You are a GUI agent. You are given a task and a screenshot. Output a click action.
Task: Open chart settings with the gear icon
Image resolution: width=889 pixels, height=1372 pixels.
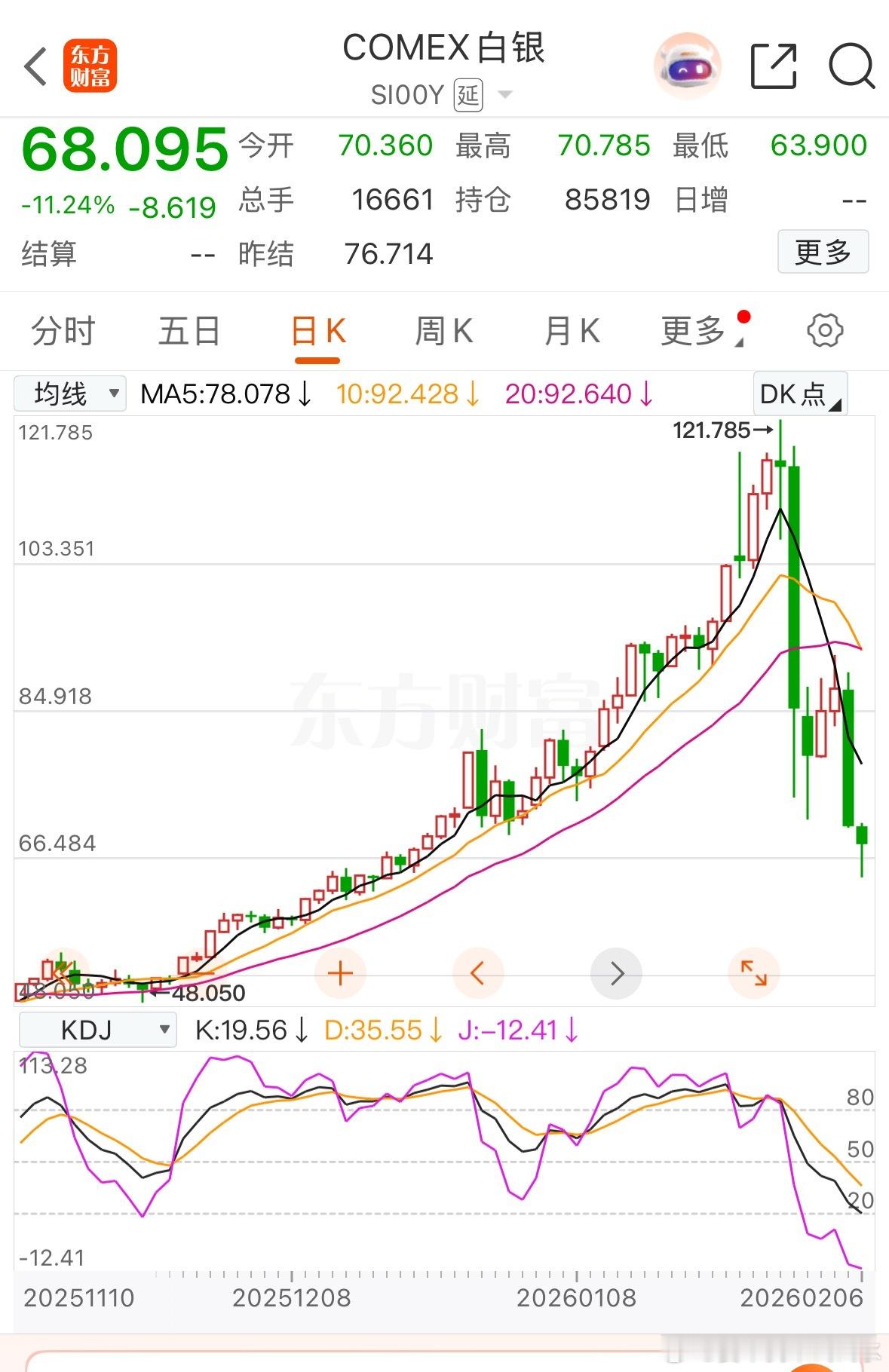[826, 330]
